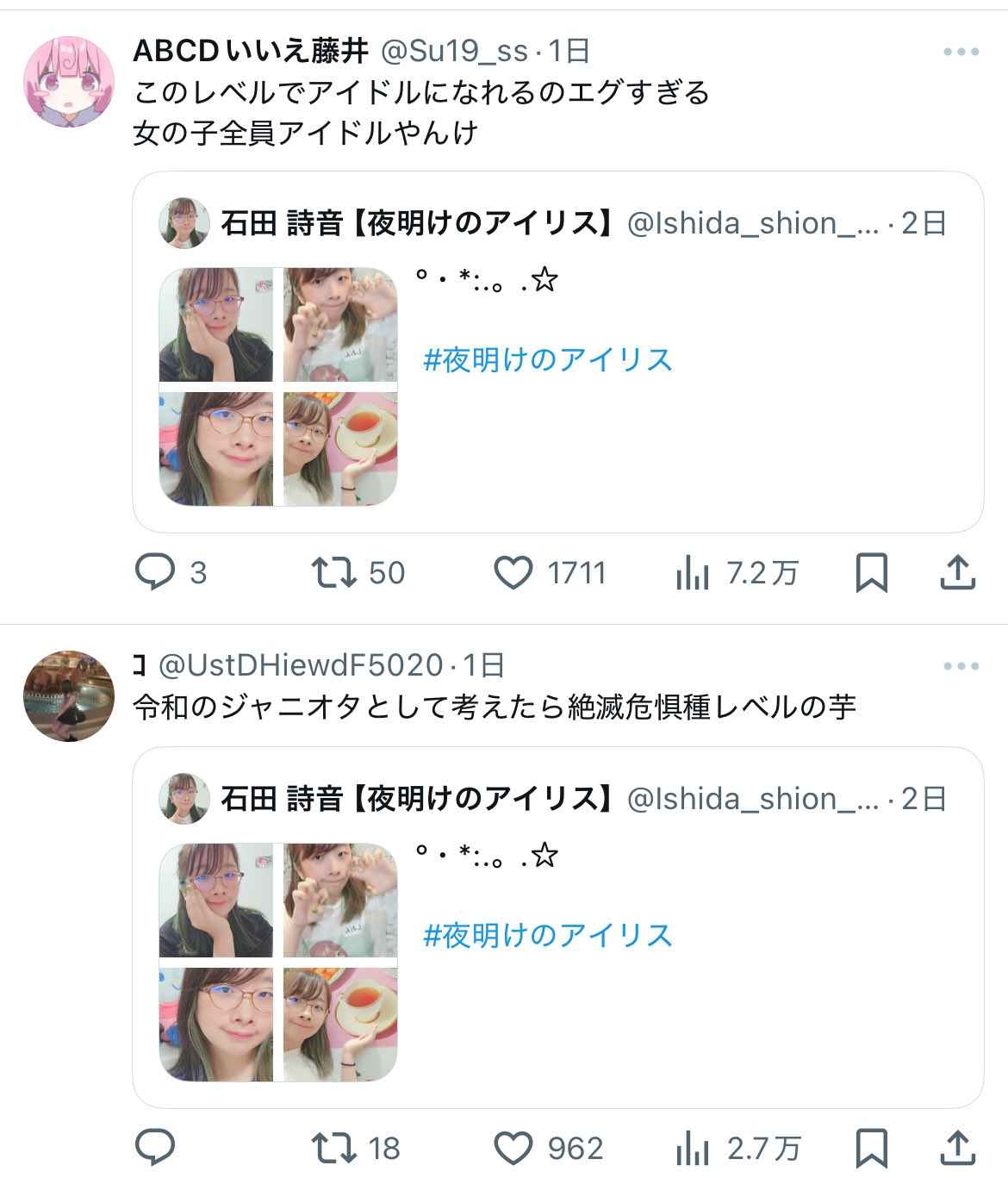Bookmark the @Su19_ss post
The width and height of the screenshot is (1008, 1178).
coord(871,572)
